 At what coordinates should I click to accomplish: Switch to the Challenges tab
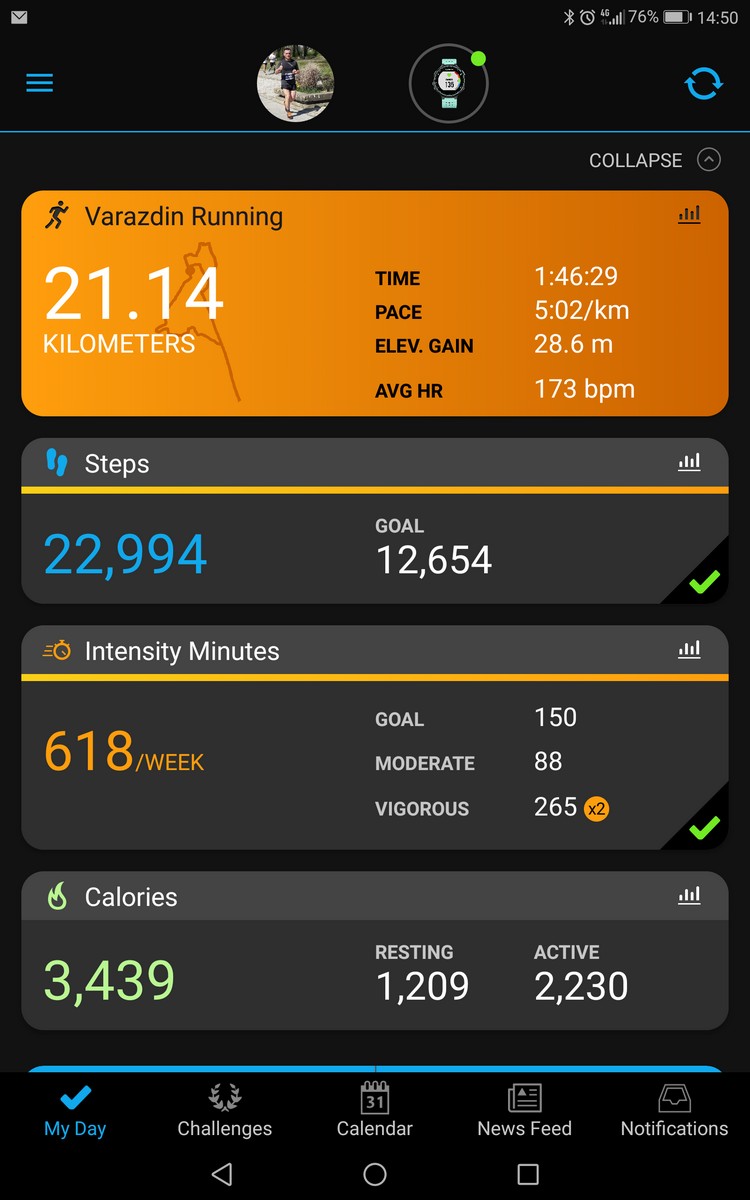(225, 1110)
